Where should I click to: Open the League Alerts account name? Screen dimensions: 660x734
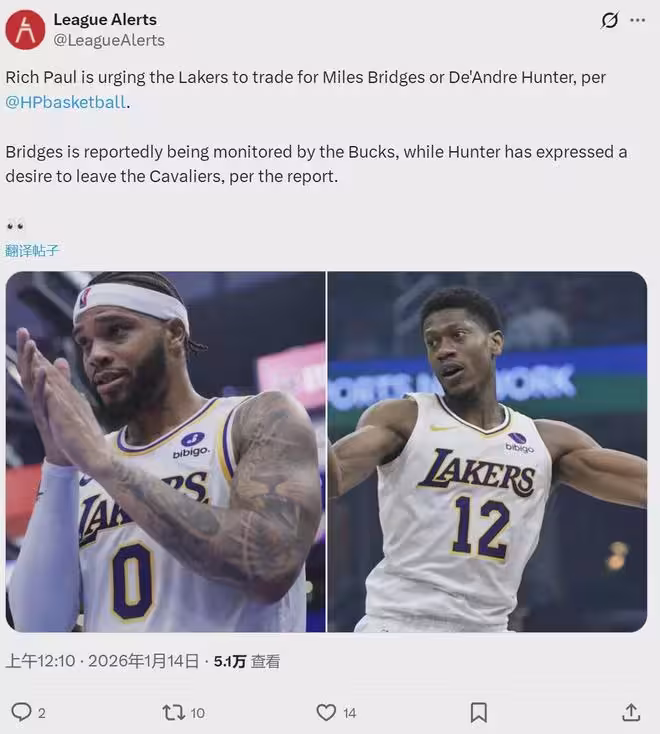(105, 19)
